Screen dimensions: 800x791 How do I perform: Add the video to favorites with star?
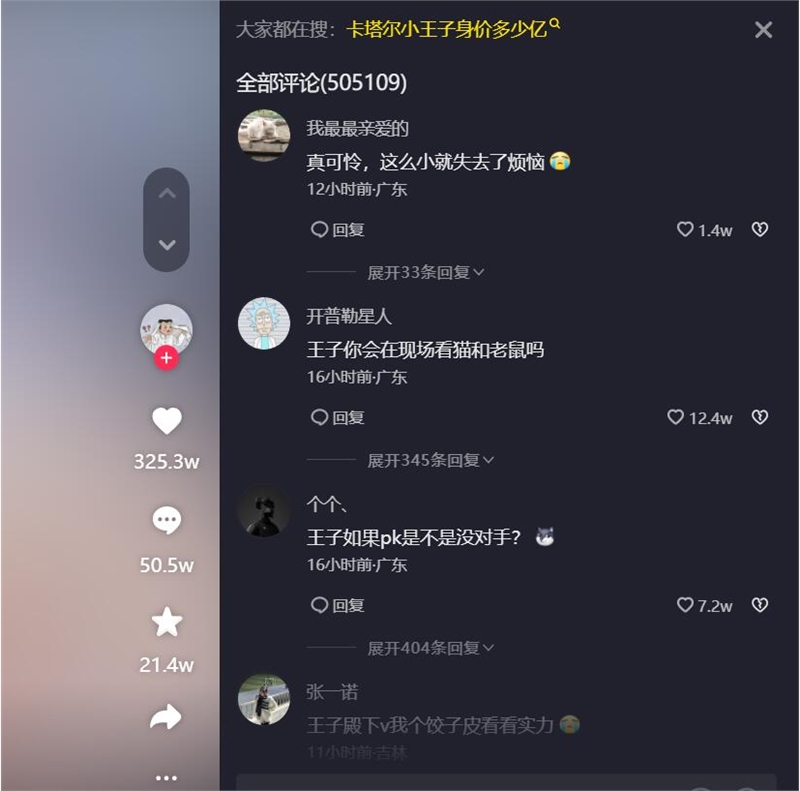pos(166,622)
